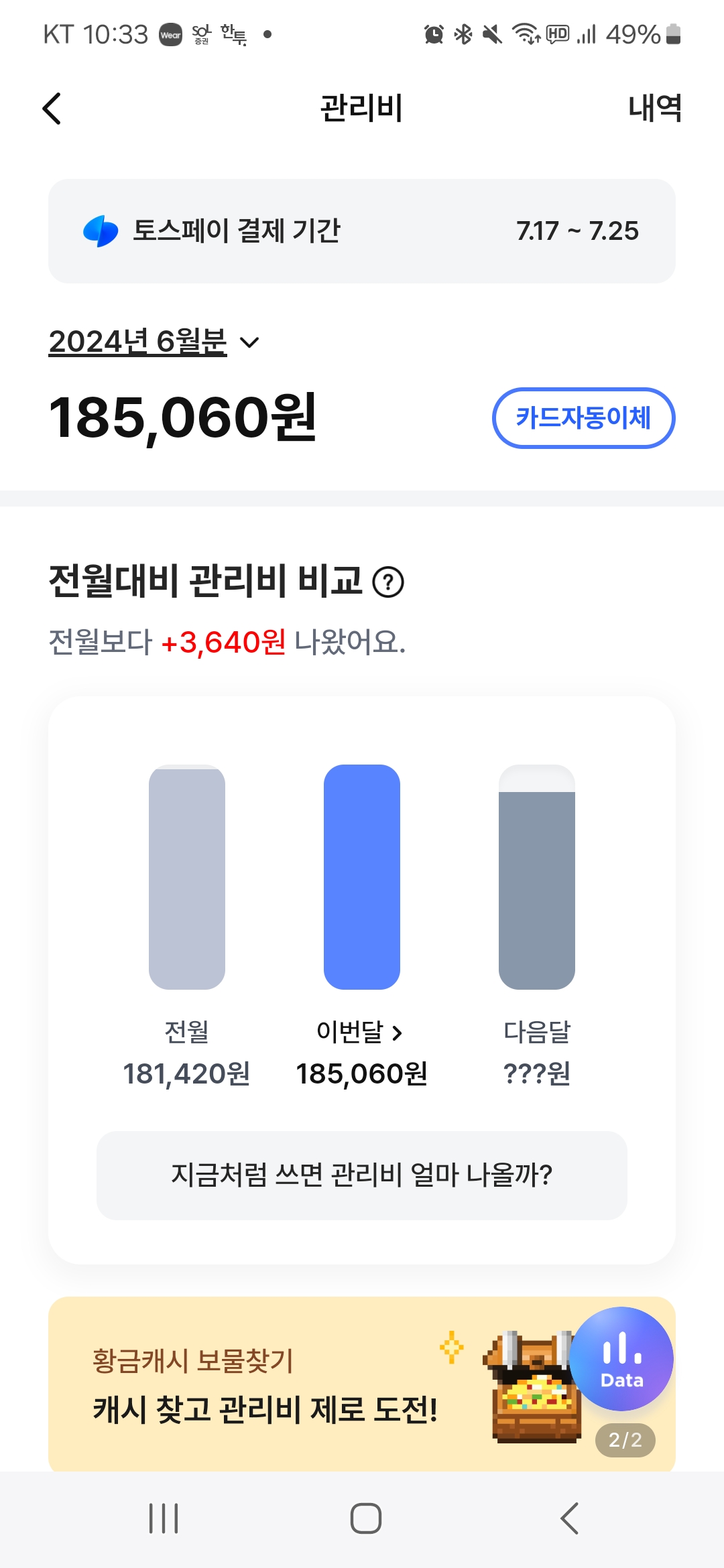Open the 토스페이 결제 기간 card
Viewport: 724px width, 1568px height.
[362, 231]
